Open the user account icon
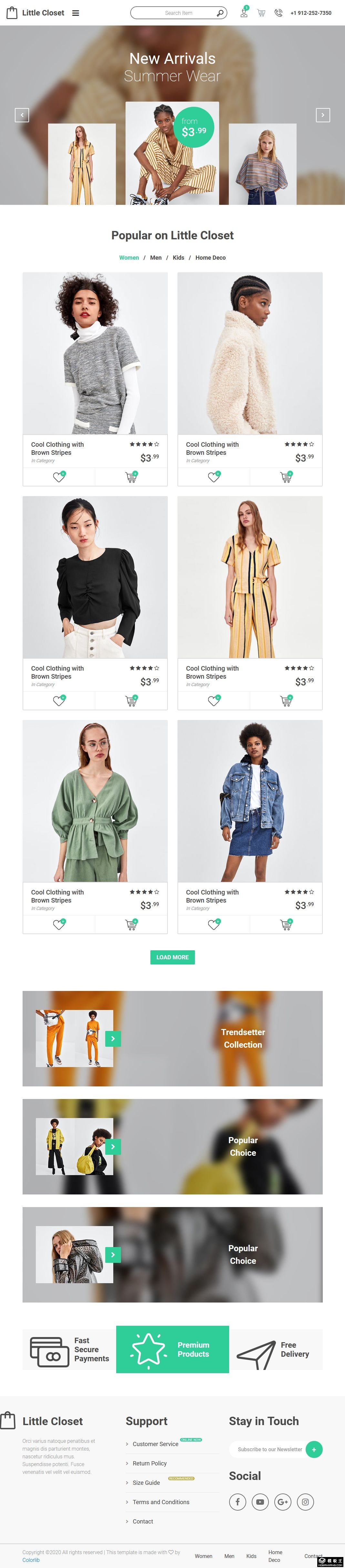The width and height of the screenshot is (345, 1568). pos(244,13)
